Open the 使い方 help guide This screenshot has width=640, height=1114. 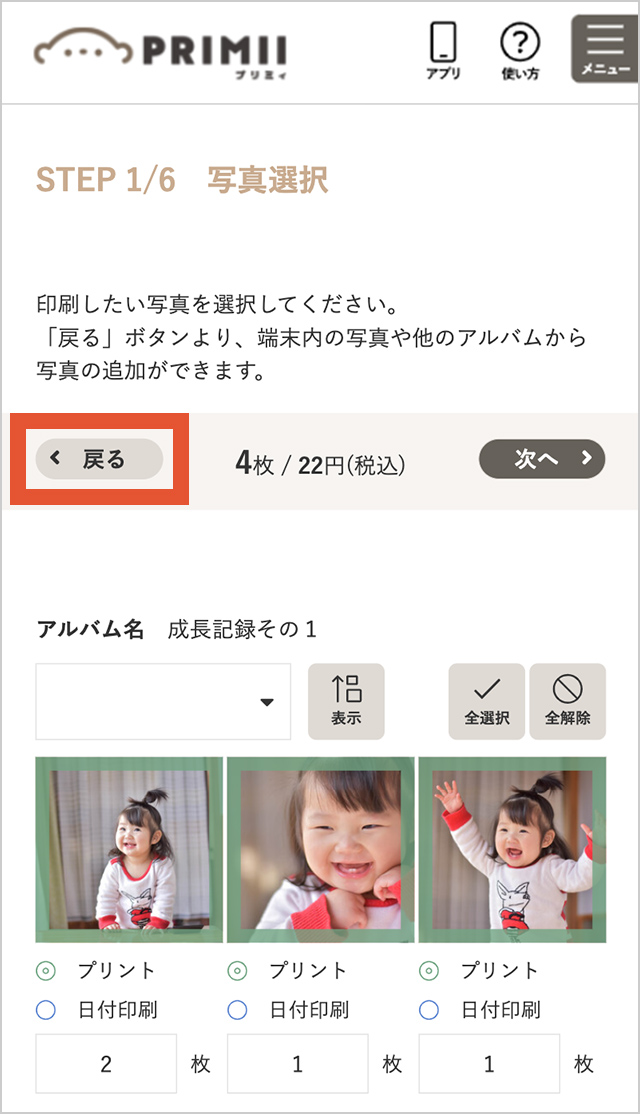(520, 51)
